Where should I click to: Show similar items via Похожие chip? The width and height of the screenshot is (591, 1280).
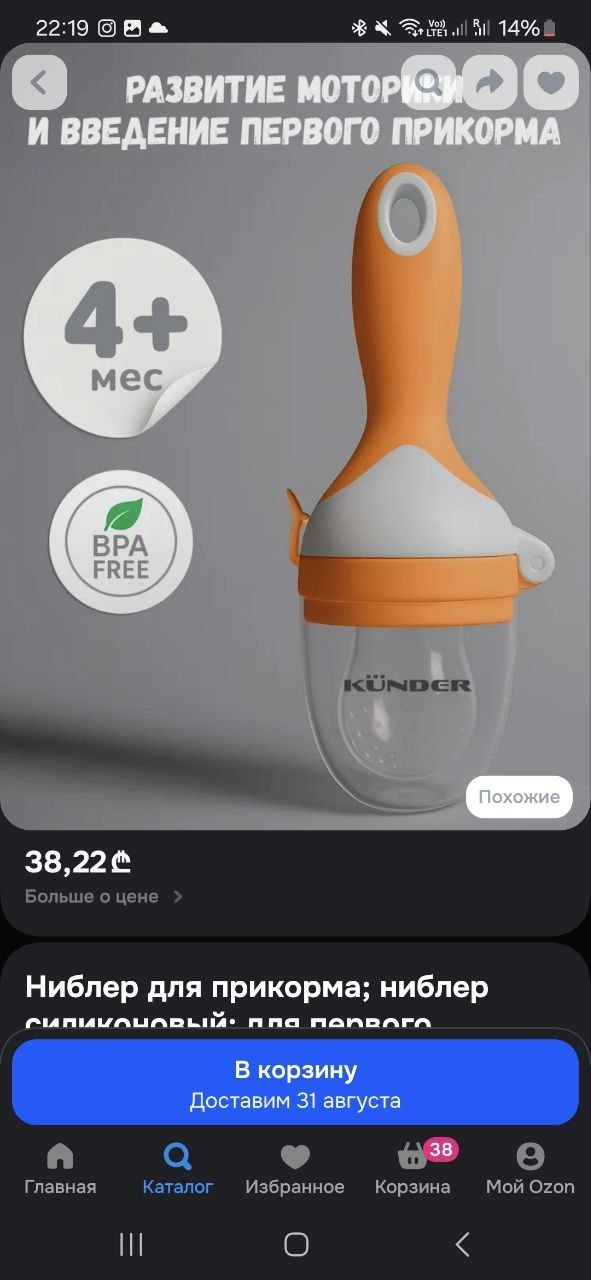tap(519, 797)
